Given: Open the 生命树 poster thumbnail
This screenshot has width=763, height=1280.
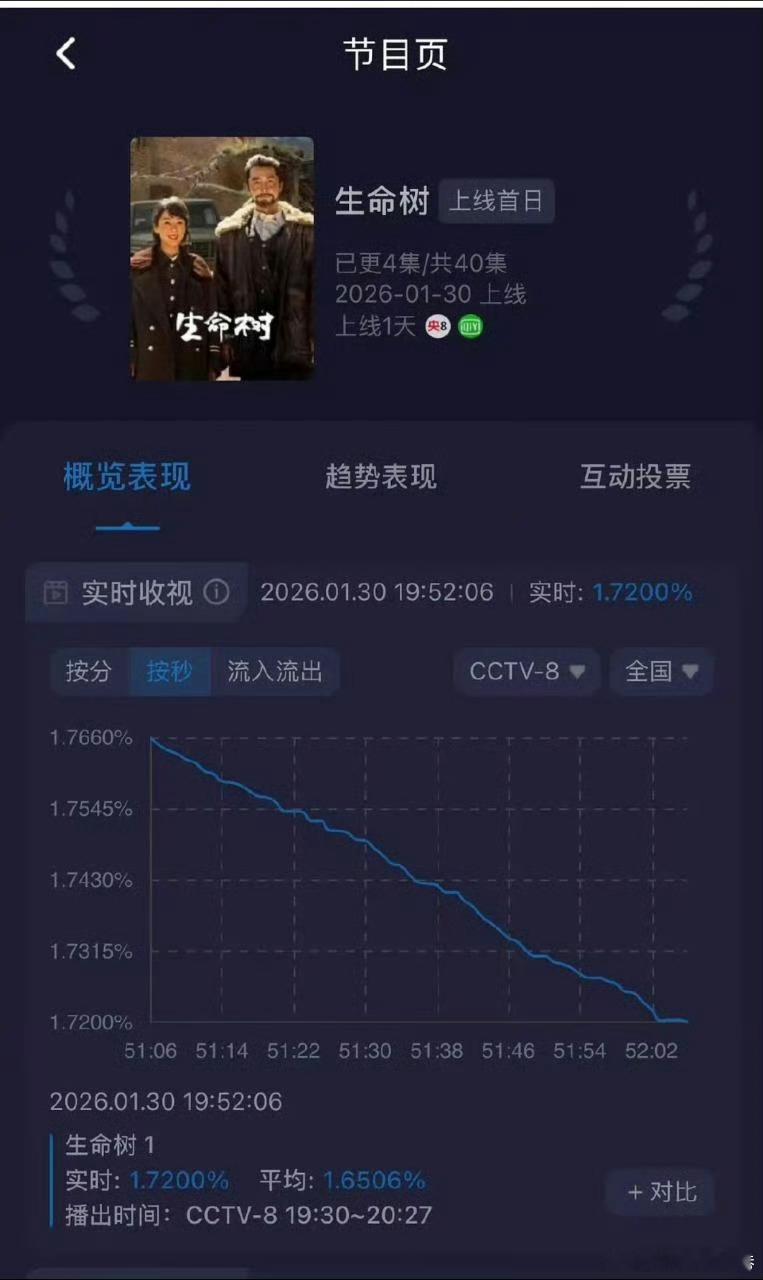Looking at the screenshot, I should coord(222,257).
